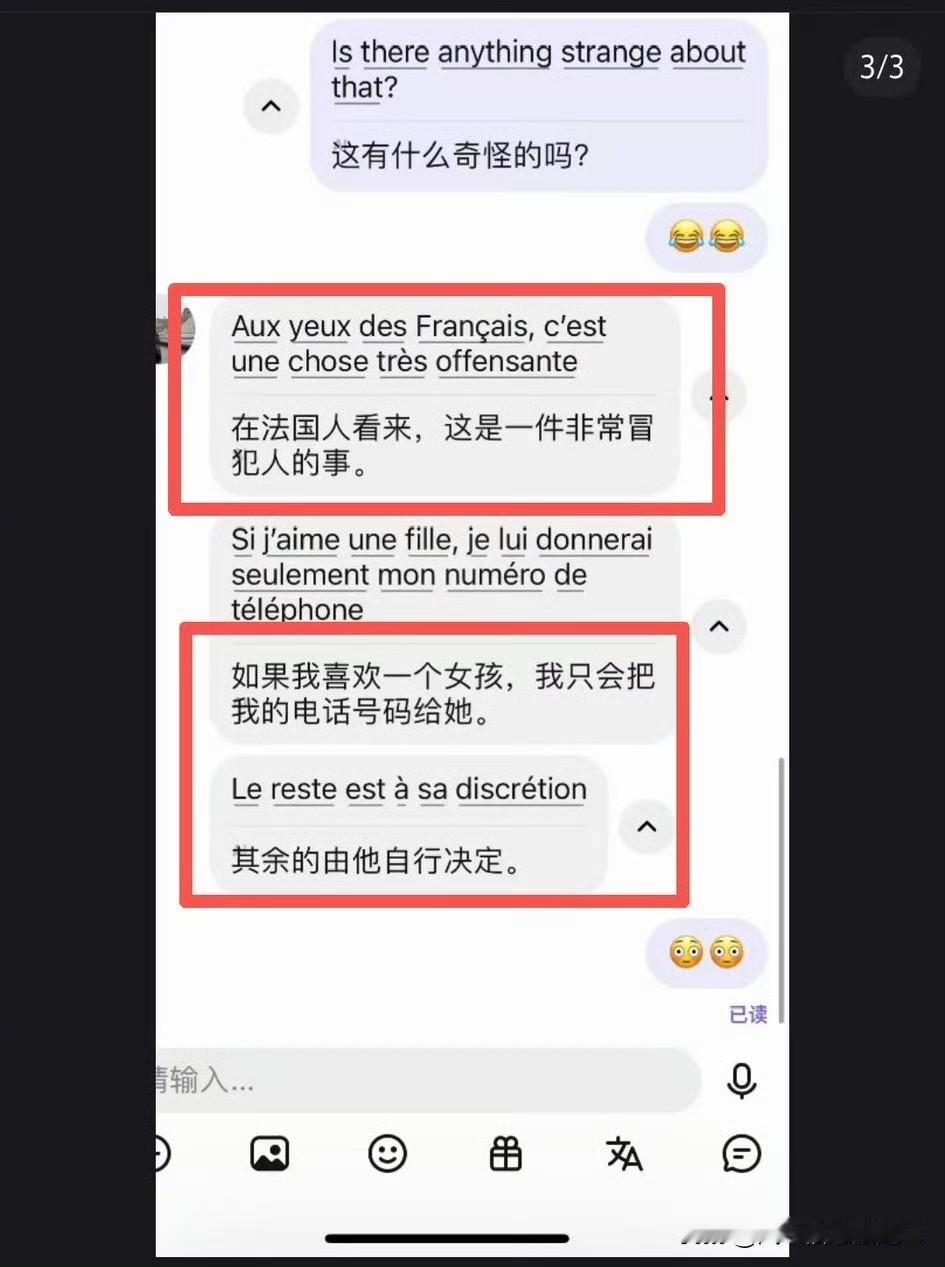The height and width of the screenshot is (1267, 945).
Task: Tap the 3/3 page indicator badge
Action: (881, 67)
